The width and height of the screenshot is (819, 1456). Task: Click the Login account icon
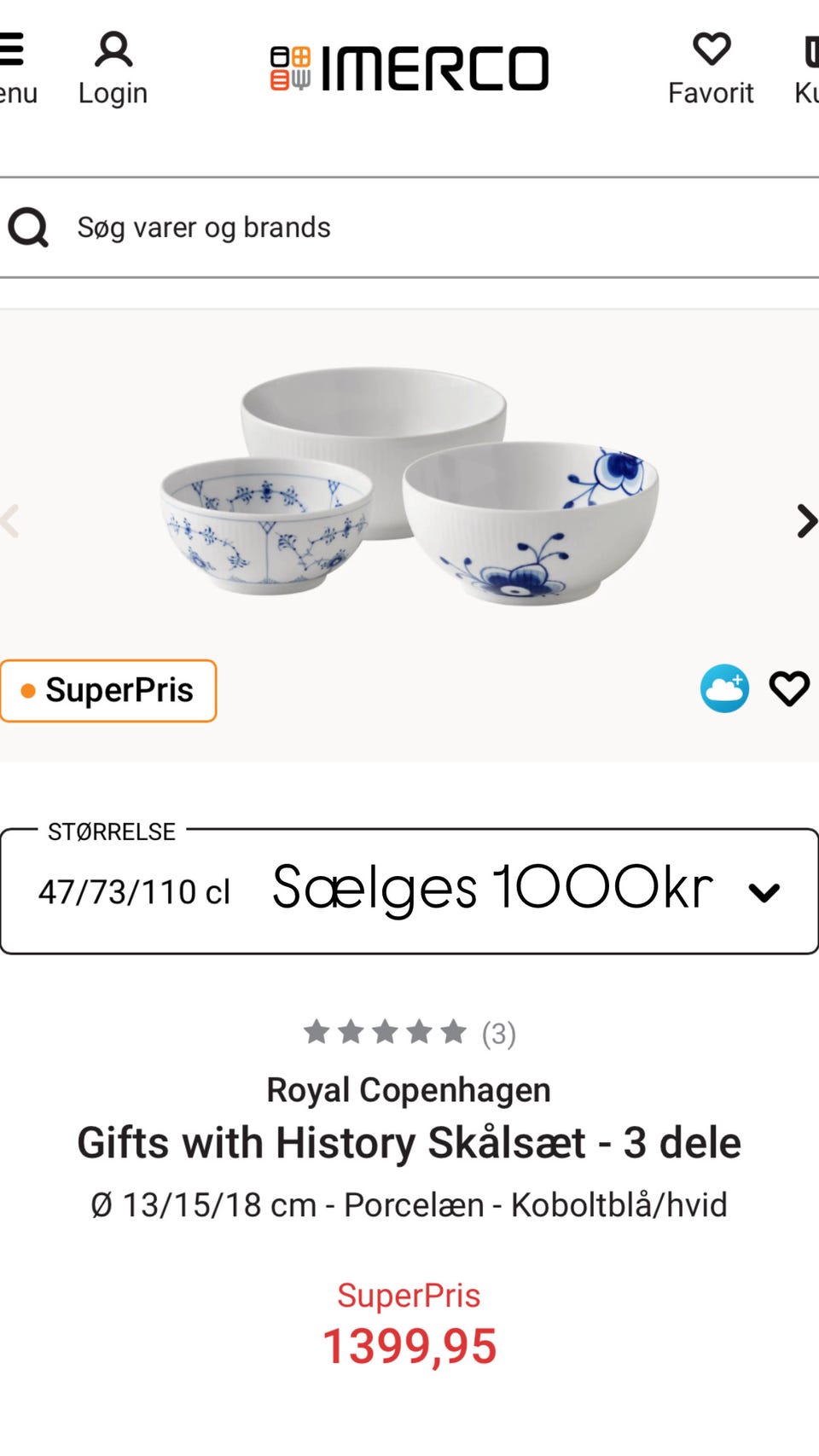[112, 51]
